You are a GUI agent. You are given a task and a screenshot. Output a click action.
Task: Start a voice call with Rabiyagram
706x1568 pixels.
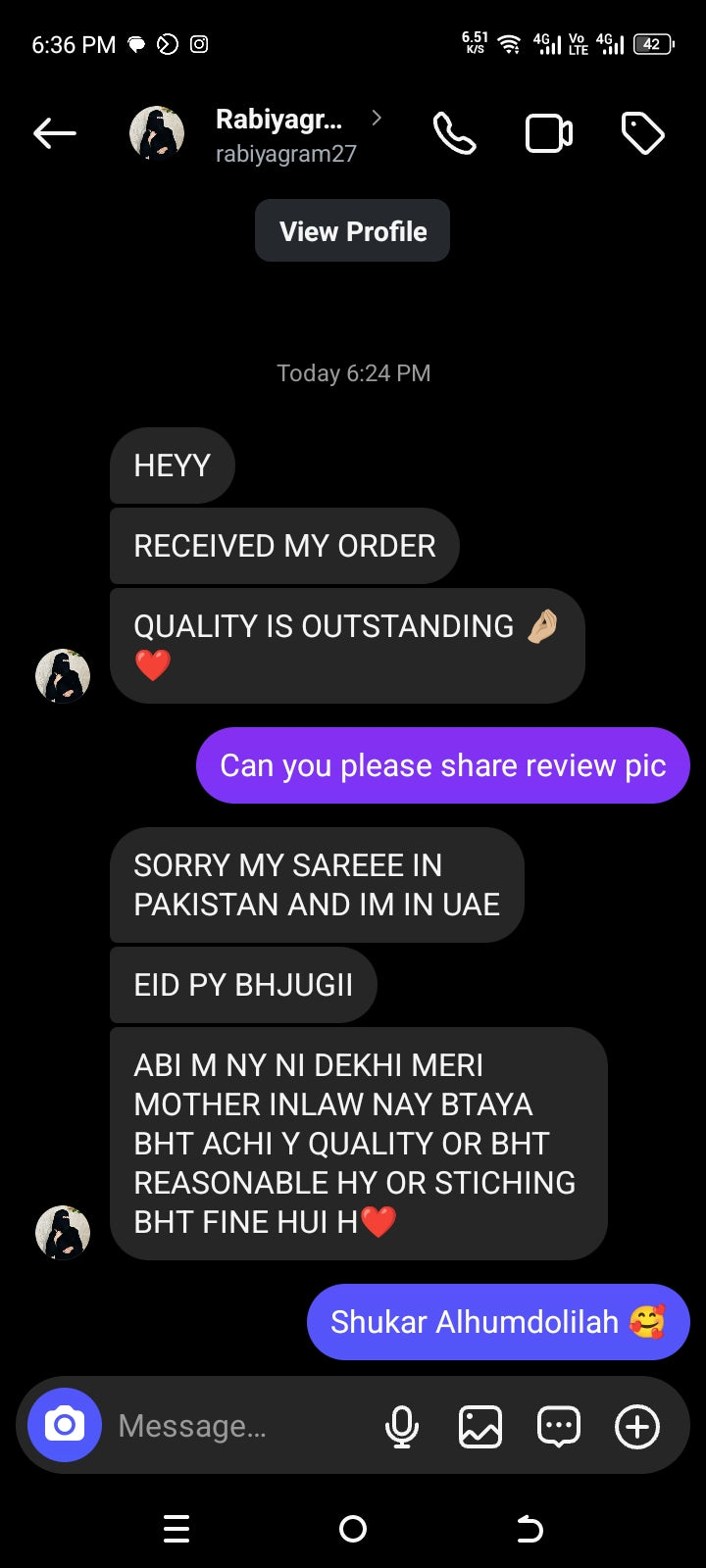(454, 133)
